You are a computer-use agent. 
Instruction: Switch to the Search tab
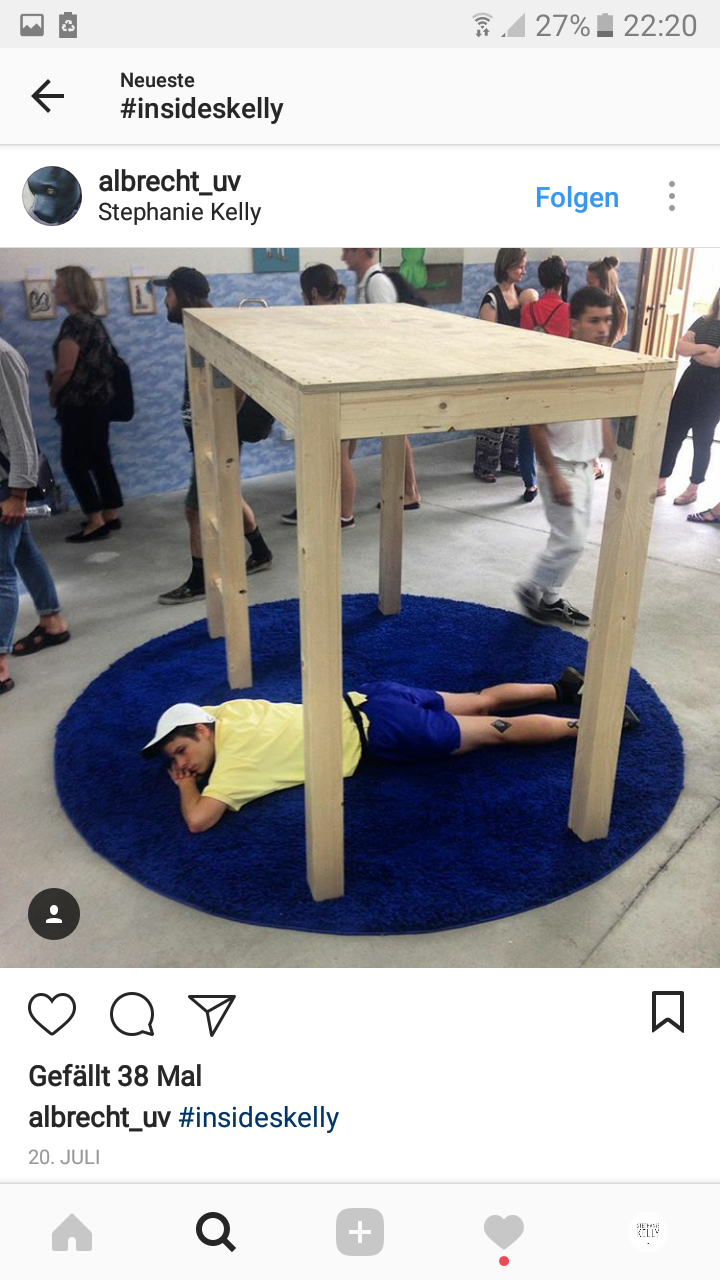[x=216, y=1232]
